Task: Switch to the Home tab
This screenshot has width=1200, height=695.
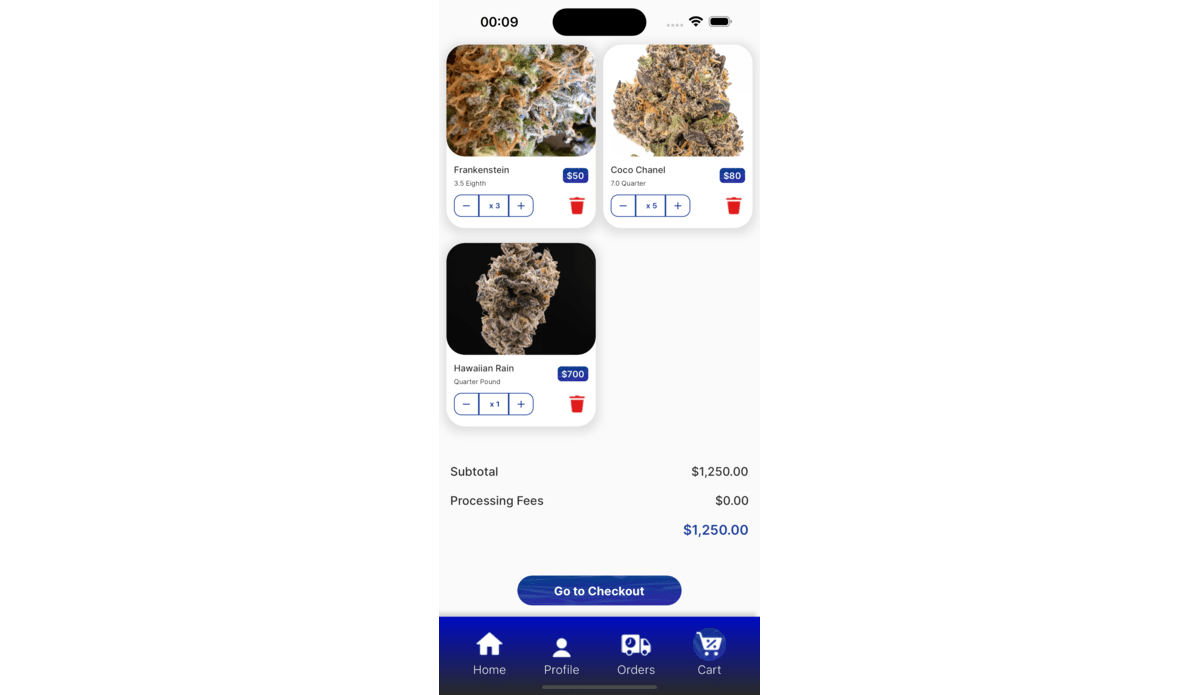Action: [489, 654]
